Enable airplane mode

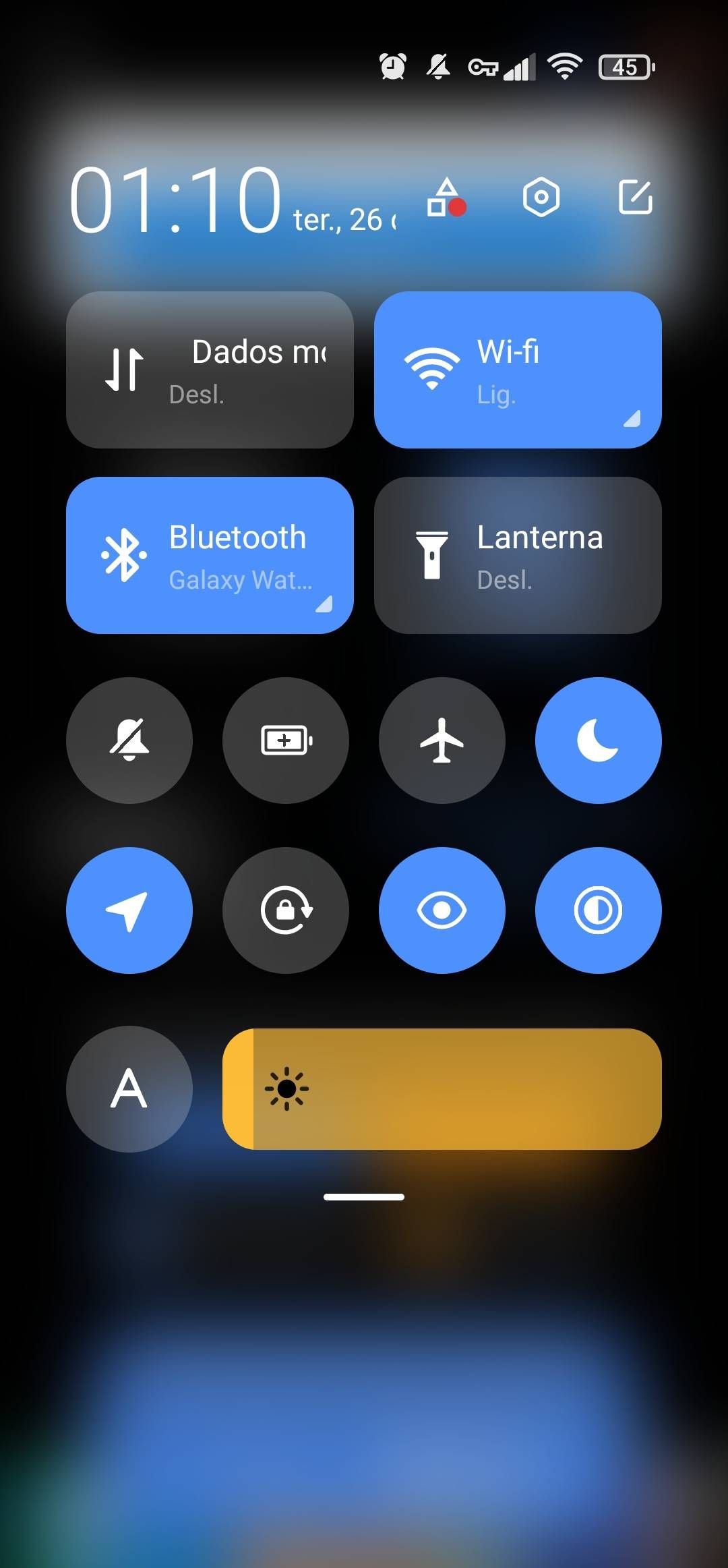[x=442, y=741]
